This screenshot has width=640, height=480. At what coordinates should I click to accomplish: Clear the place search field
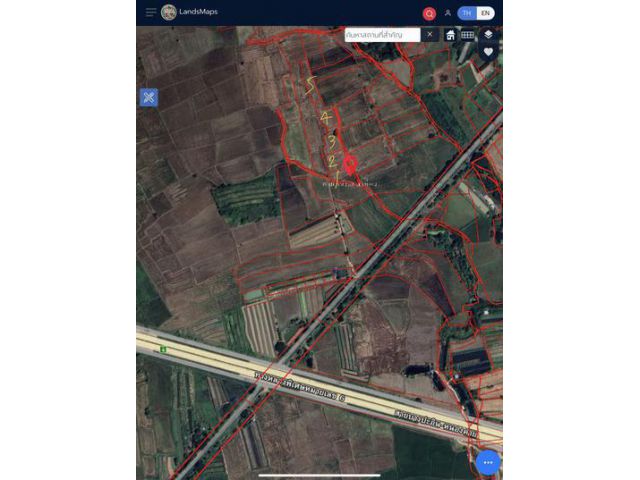429,34
